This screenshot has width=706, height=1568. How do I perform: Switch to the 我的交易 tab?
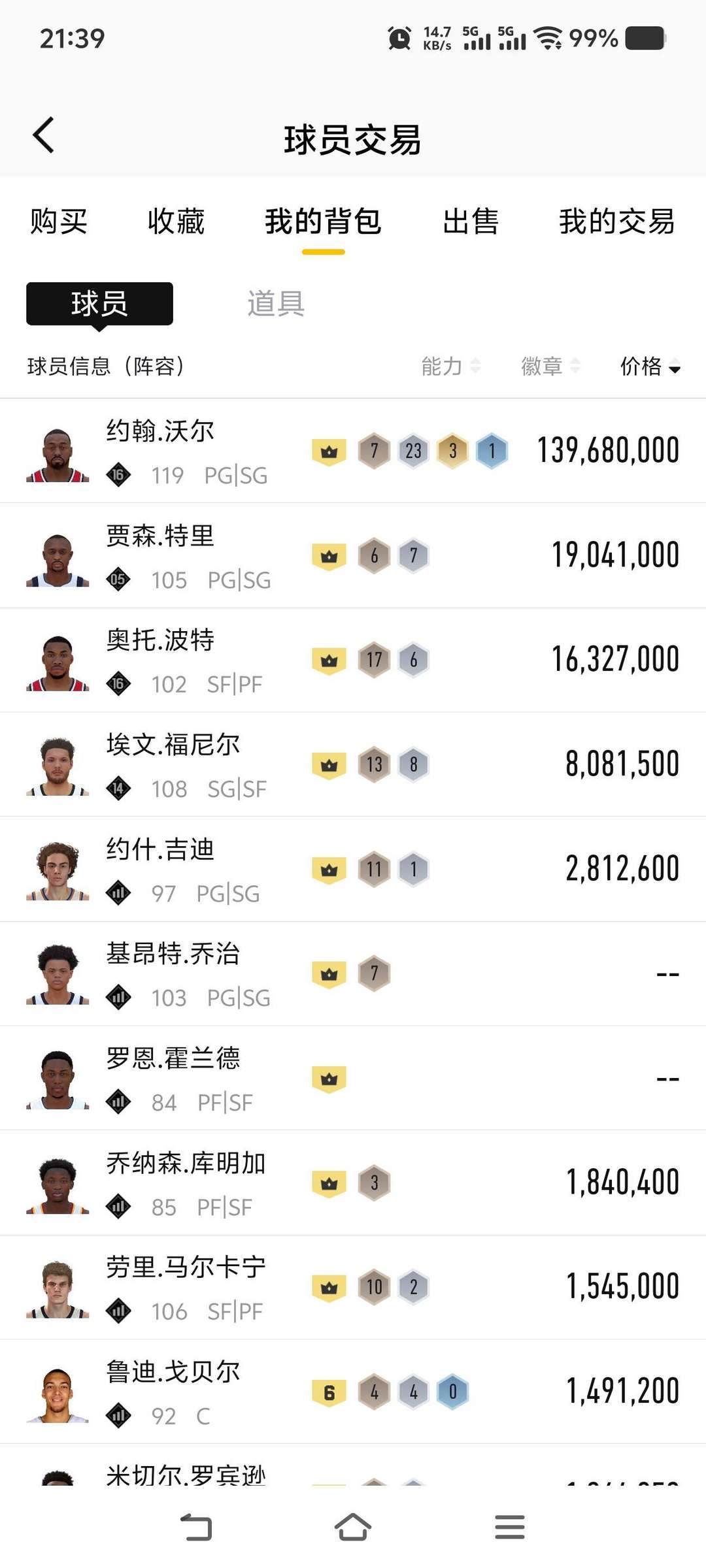point(616,221)
